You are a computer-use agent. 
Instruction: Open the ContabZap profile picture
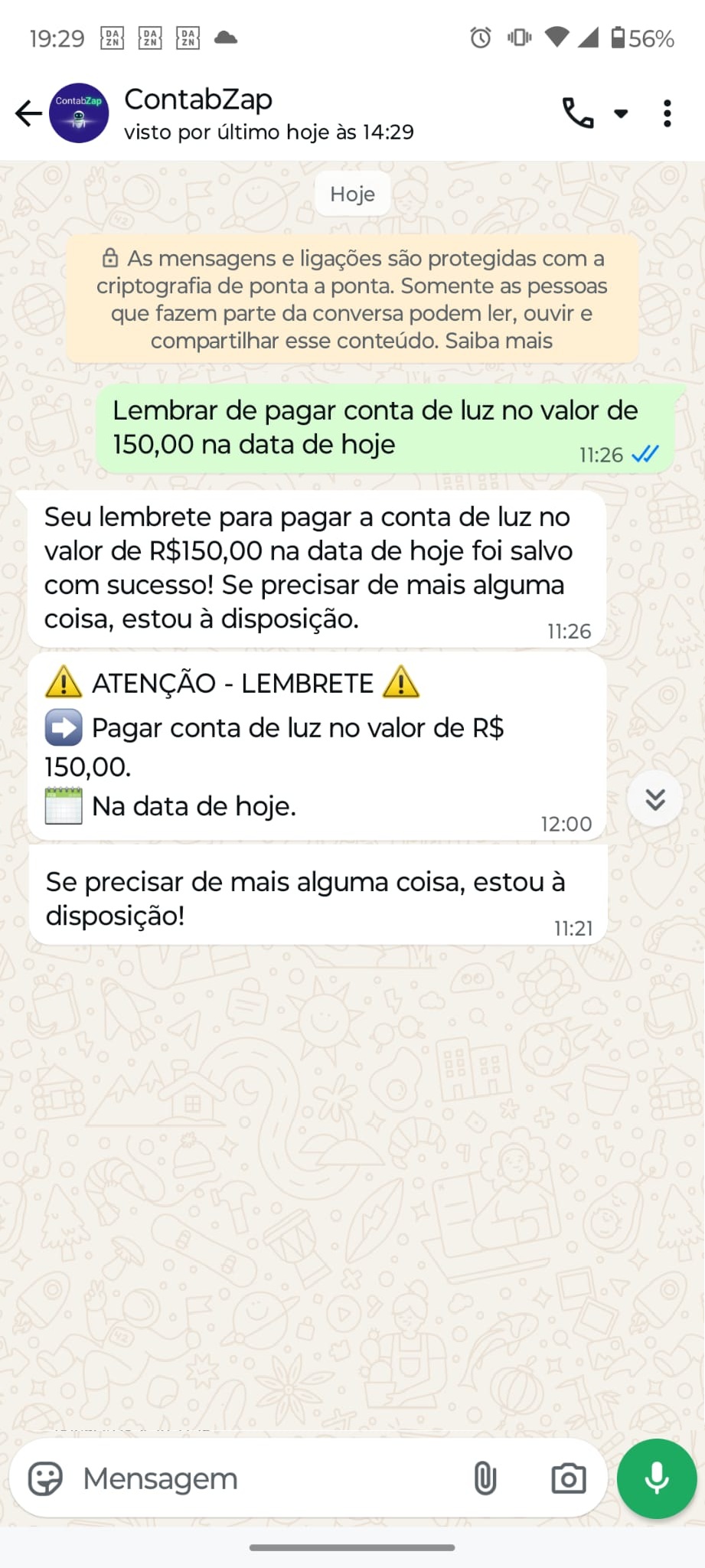tap(79, 113)
